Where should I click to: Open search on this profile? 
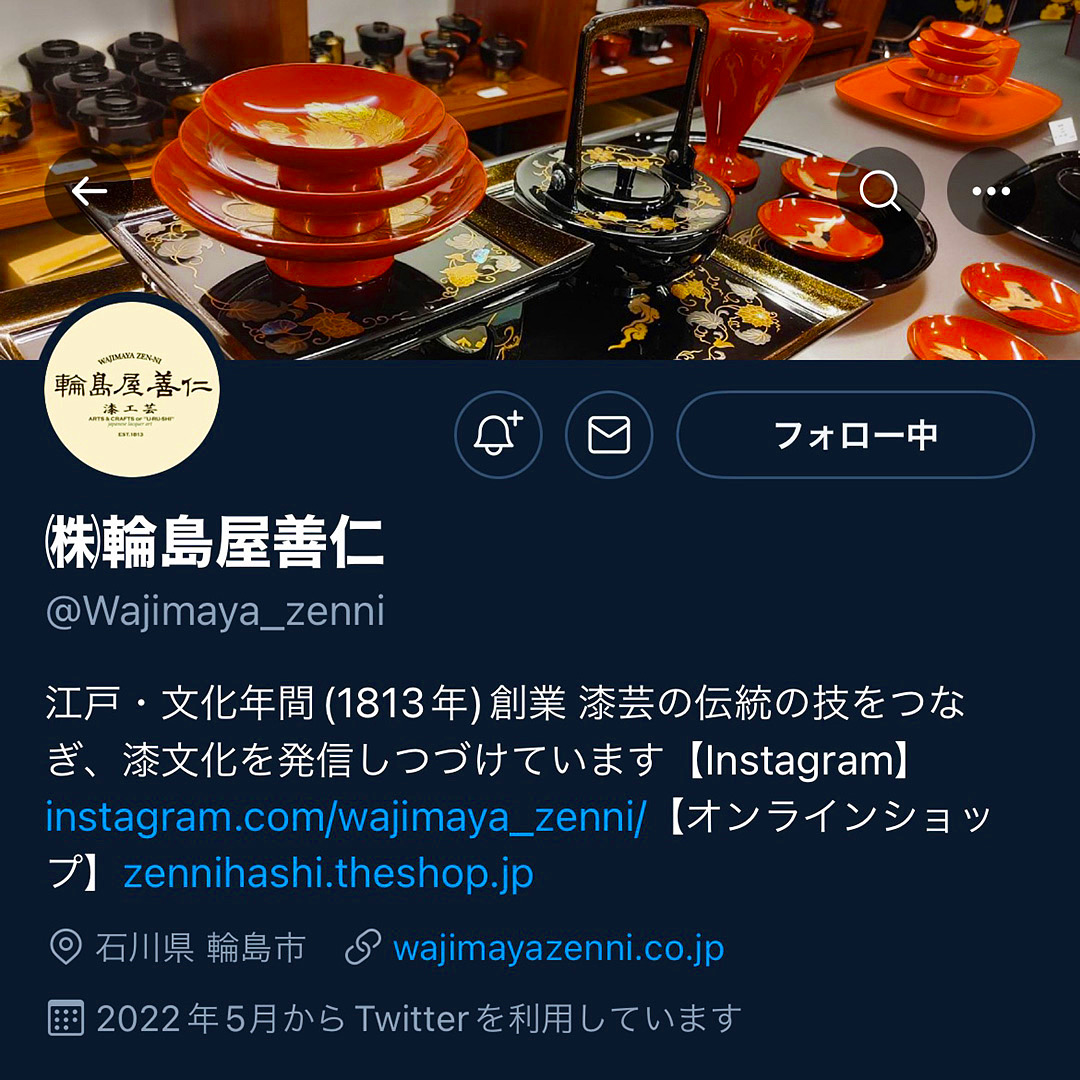coord(879,191)
